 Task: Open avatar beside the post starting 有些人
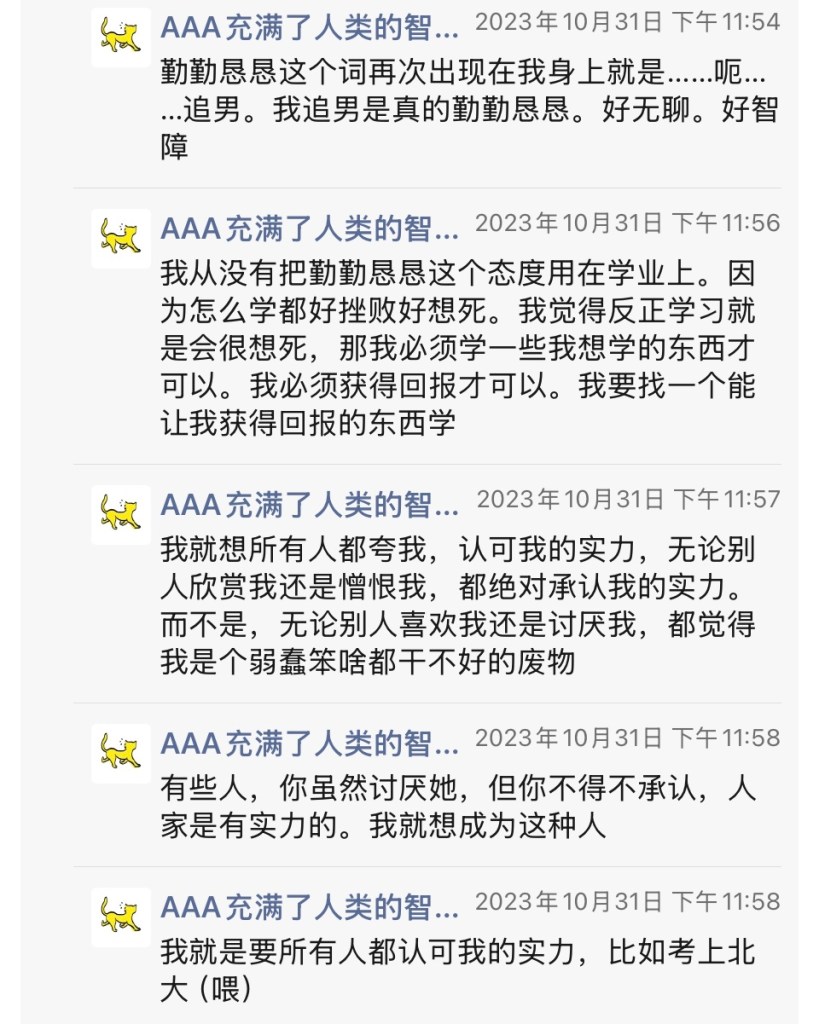tap(120, 753)
